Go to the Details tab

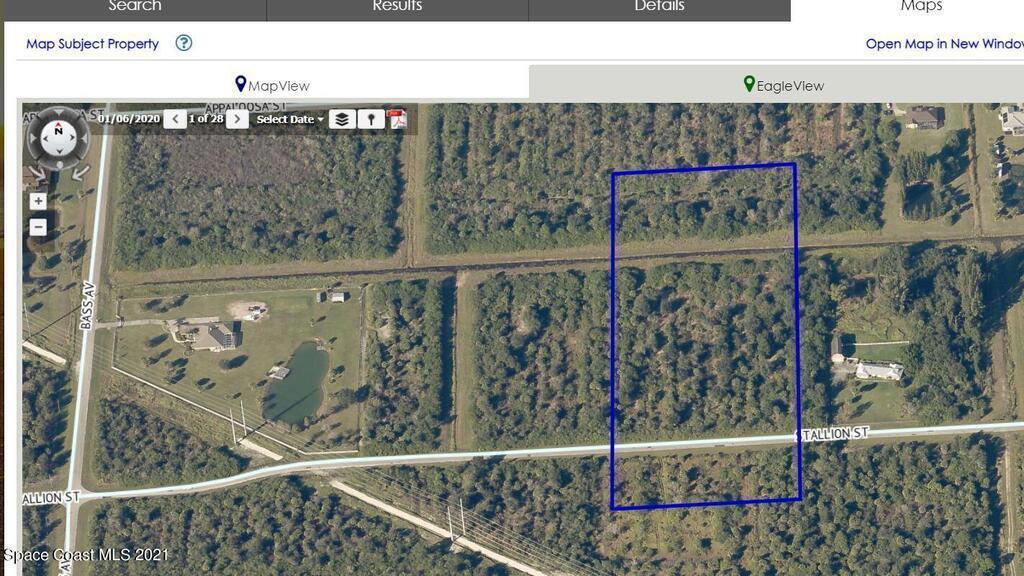pos(659,7)
